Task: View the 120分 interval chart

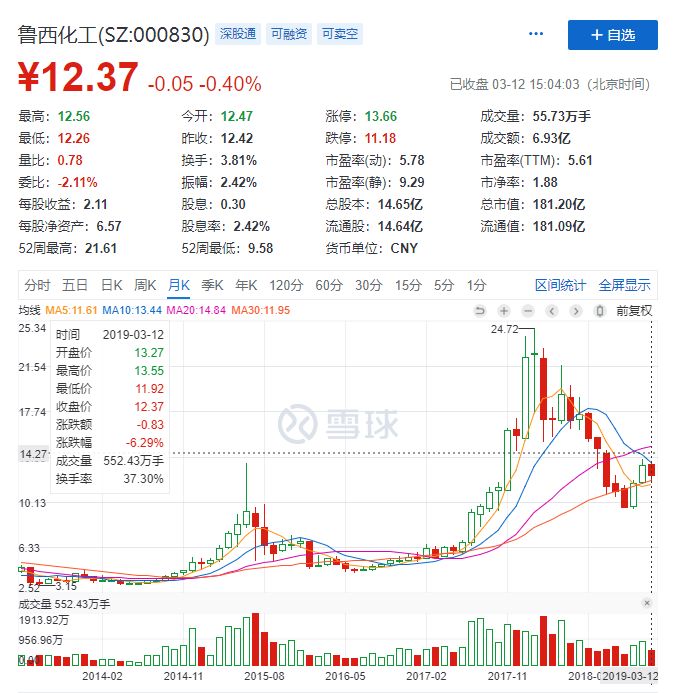Action: click(x=286, y=285)
